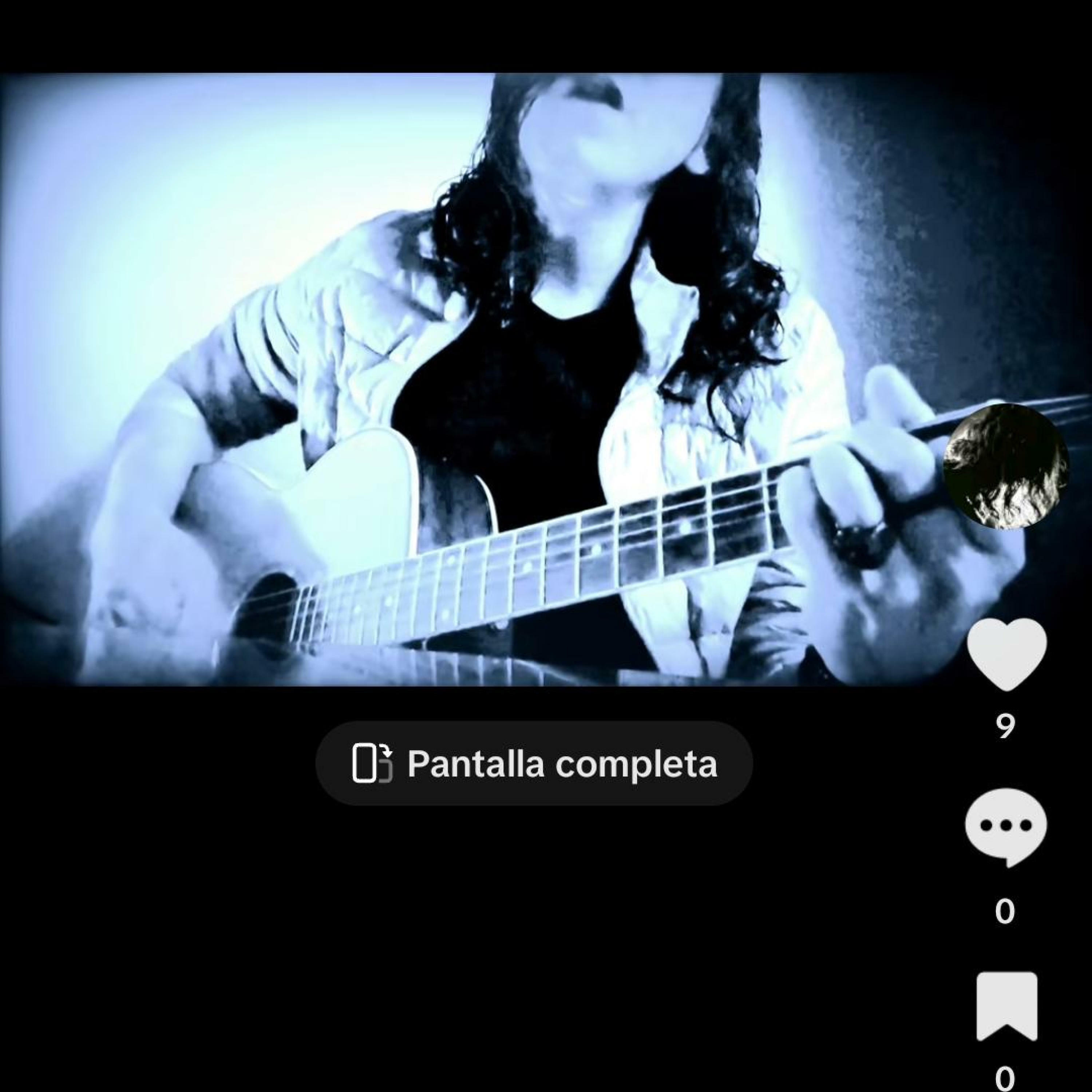Open the comments bubble
This screenshot has width=1092, height=1092.
(1005, 827)
